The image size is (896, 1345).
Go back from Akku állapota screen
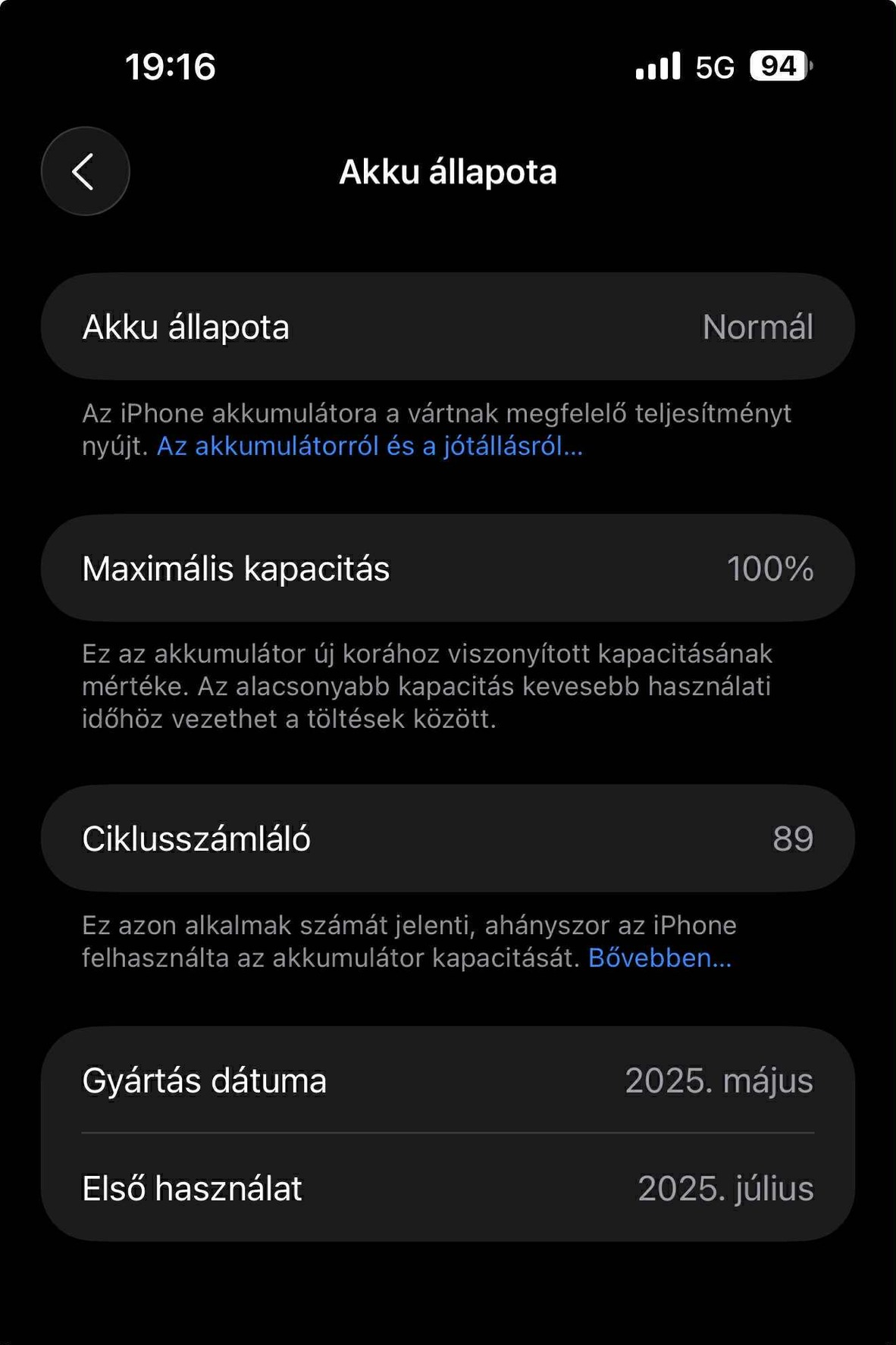(x=85, y=171)
